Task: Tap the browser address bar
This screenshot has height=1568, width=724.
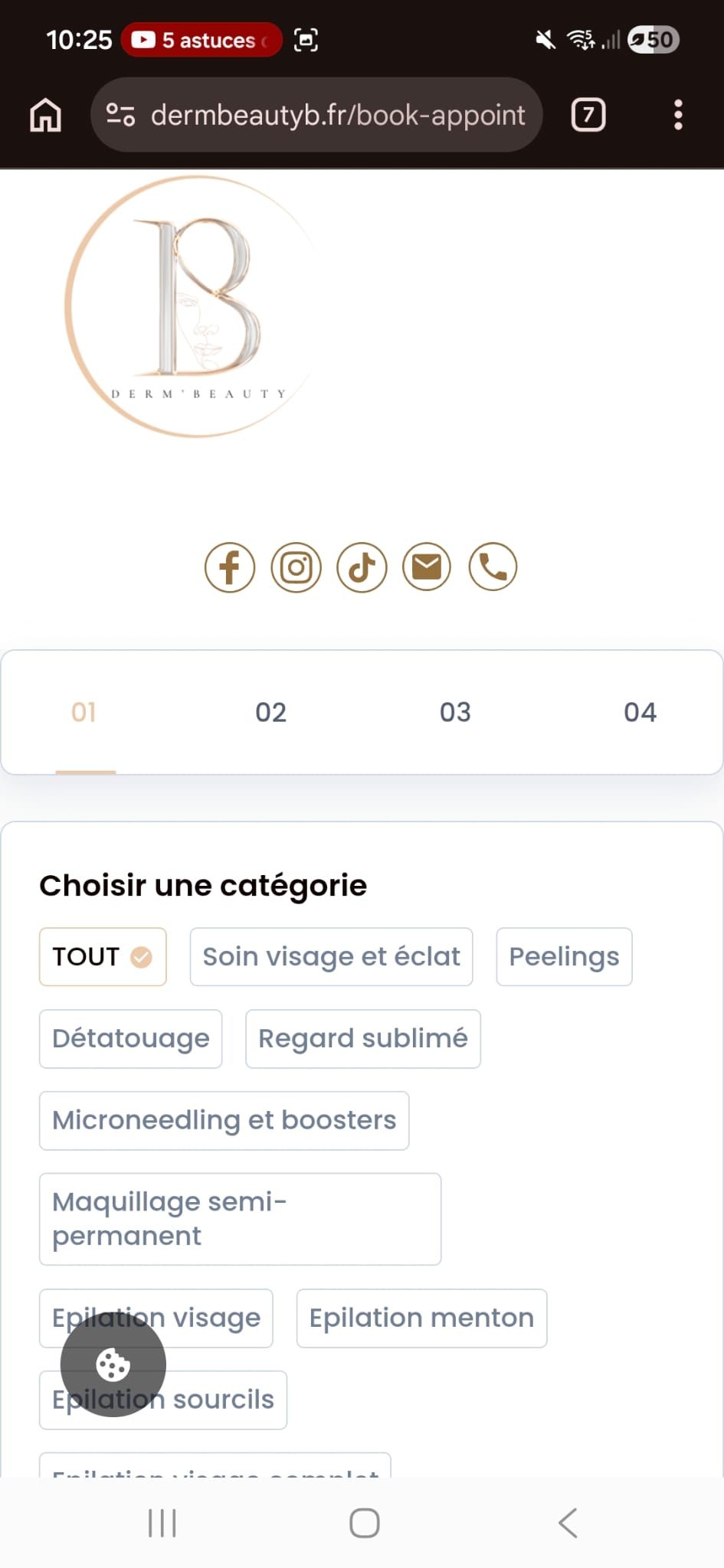Action: tap(316, 115)
